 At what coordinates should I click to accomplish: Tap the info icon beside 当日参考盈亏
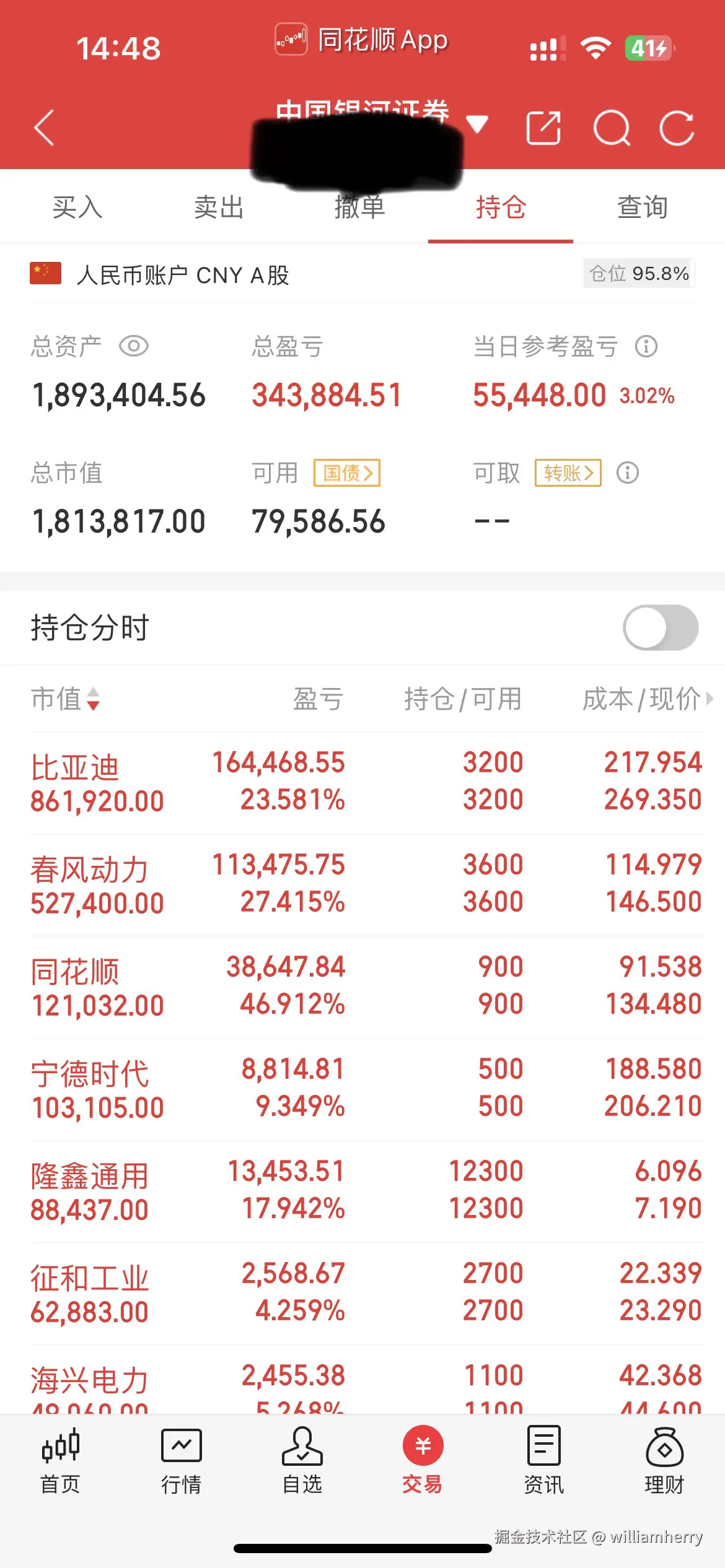[647, 347]
